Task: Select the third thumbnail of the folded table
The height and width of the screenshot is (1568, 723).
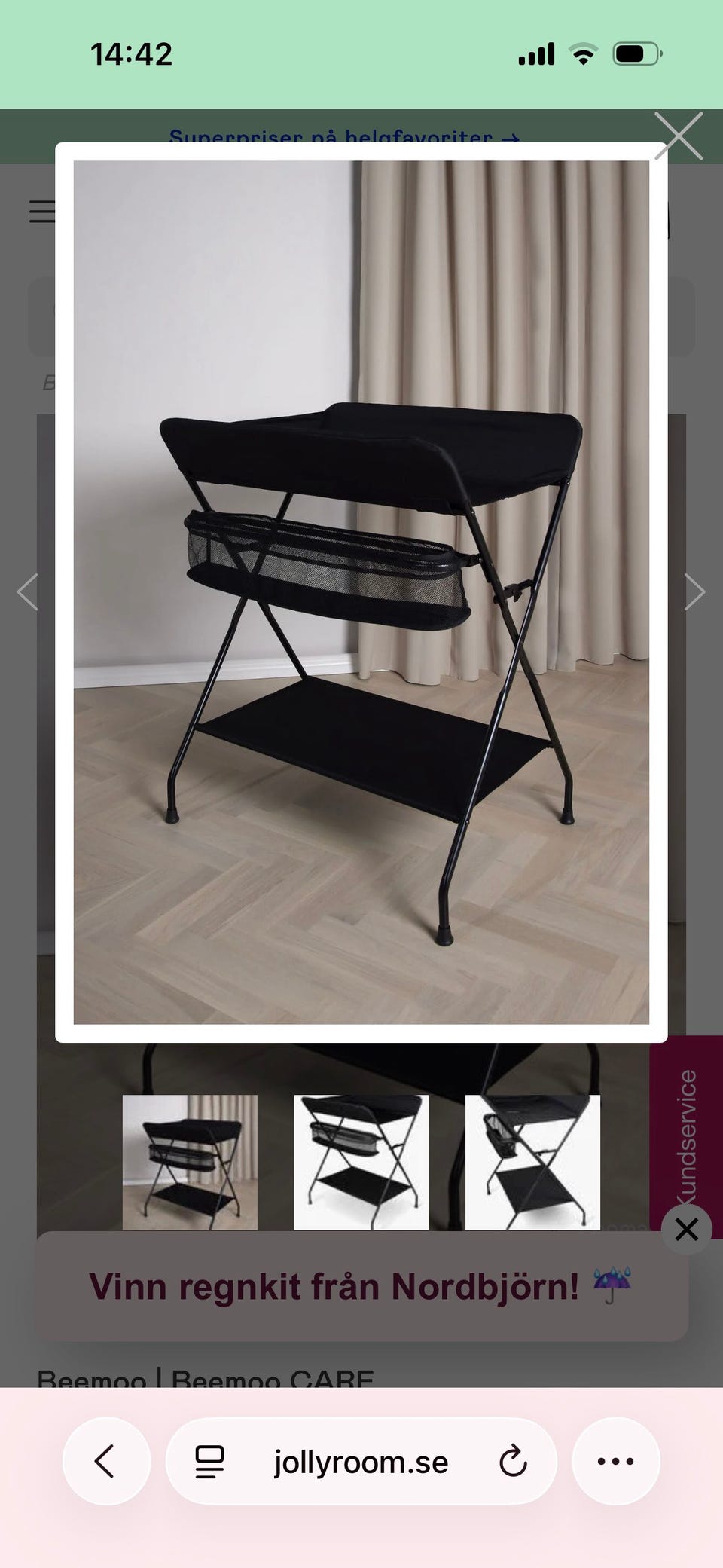Action: click(x=532, y=1163)
